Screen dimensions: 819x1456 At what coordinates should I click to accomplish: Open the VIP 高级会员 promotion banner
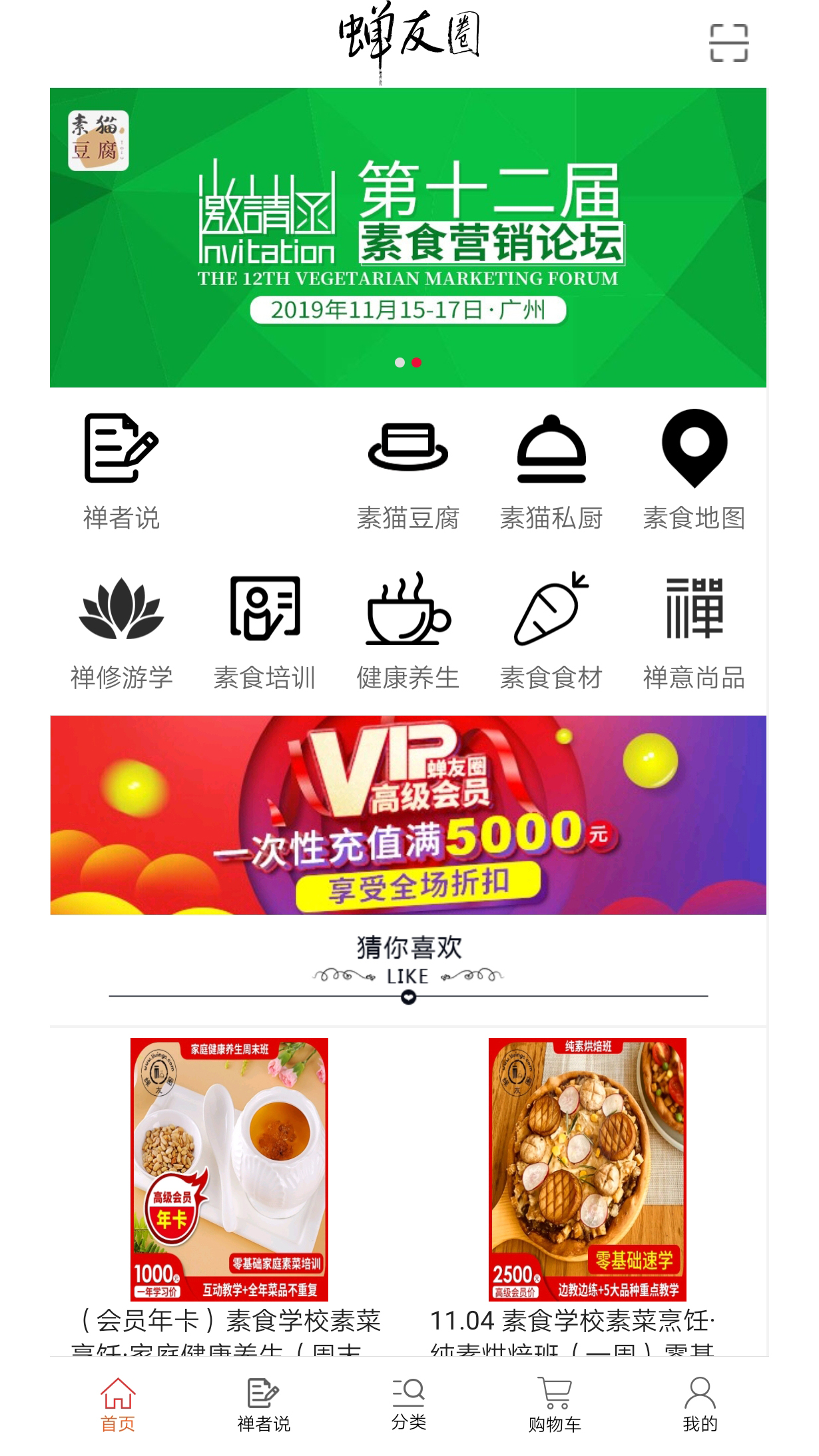click(x=408, y=814)
